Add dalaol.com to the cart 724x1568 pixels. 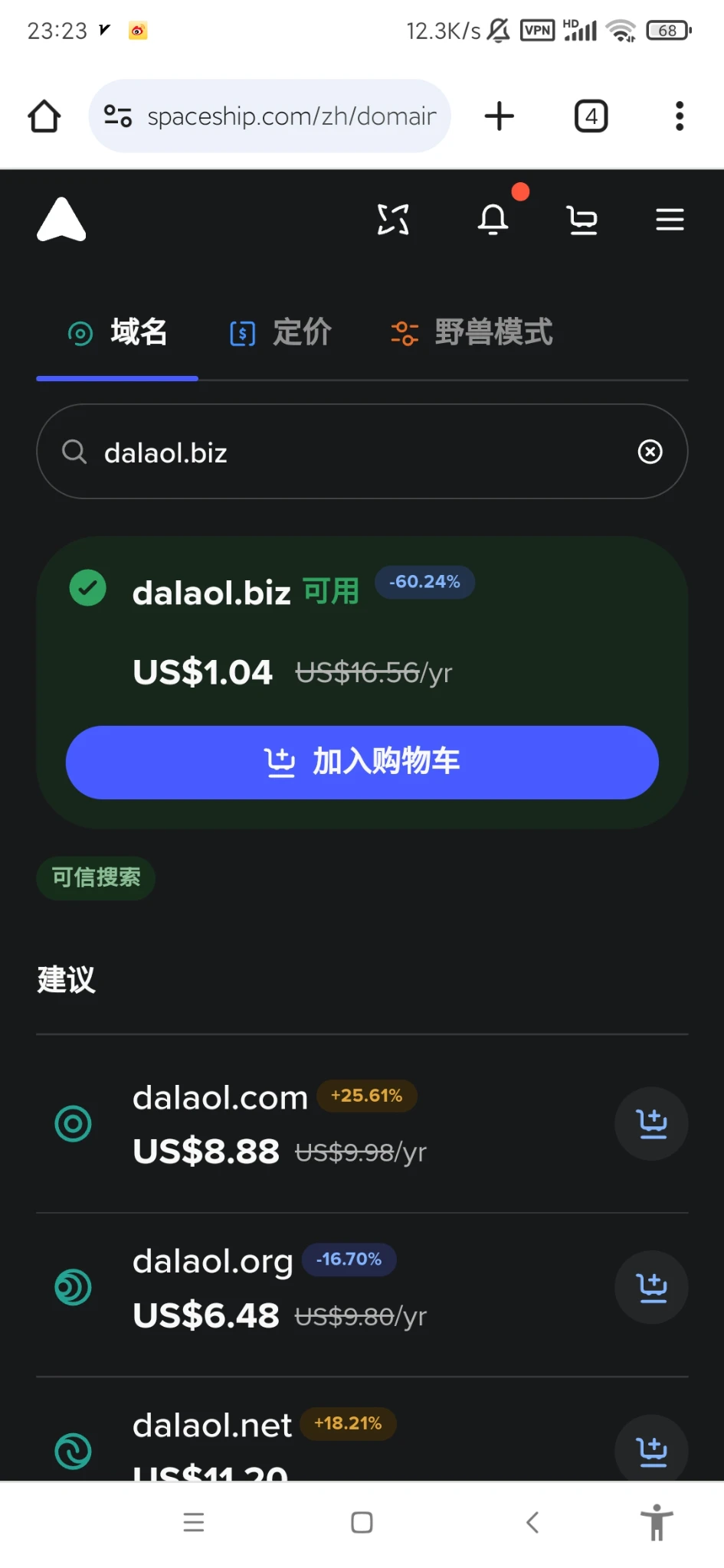[652, 1124]
